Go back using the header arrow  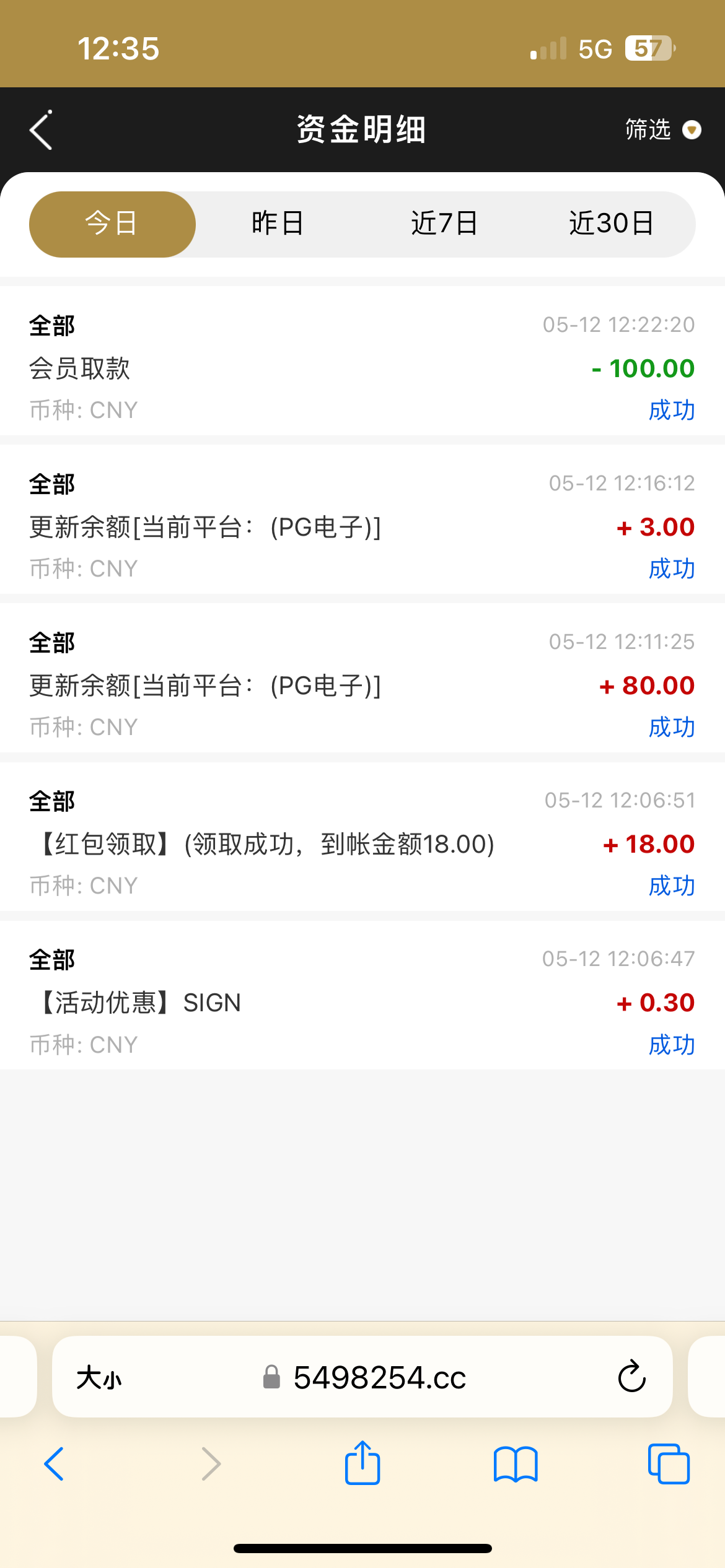[41, 130]
